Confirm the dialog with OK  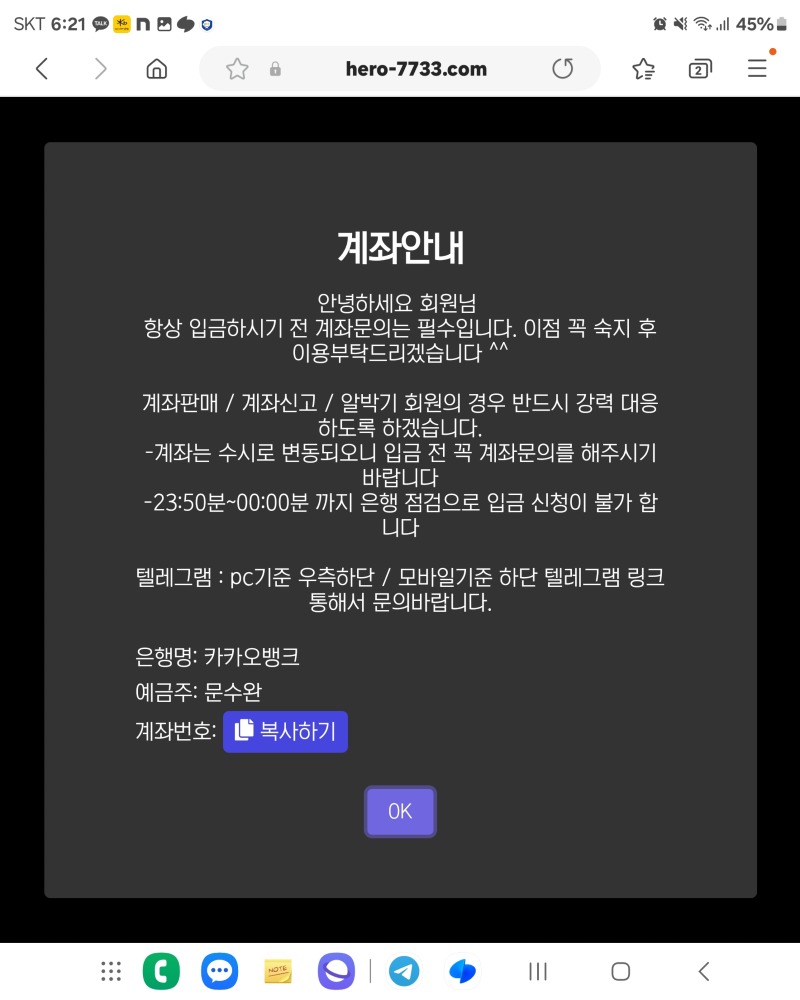click(x=400, y=811)
